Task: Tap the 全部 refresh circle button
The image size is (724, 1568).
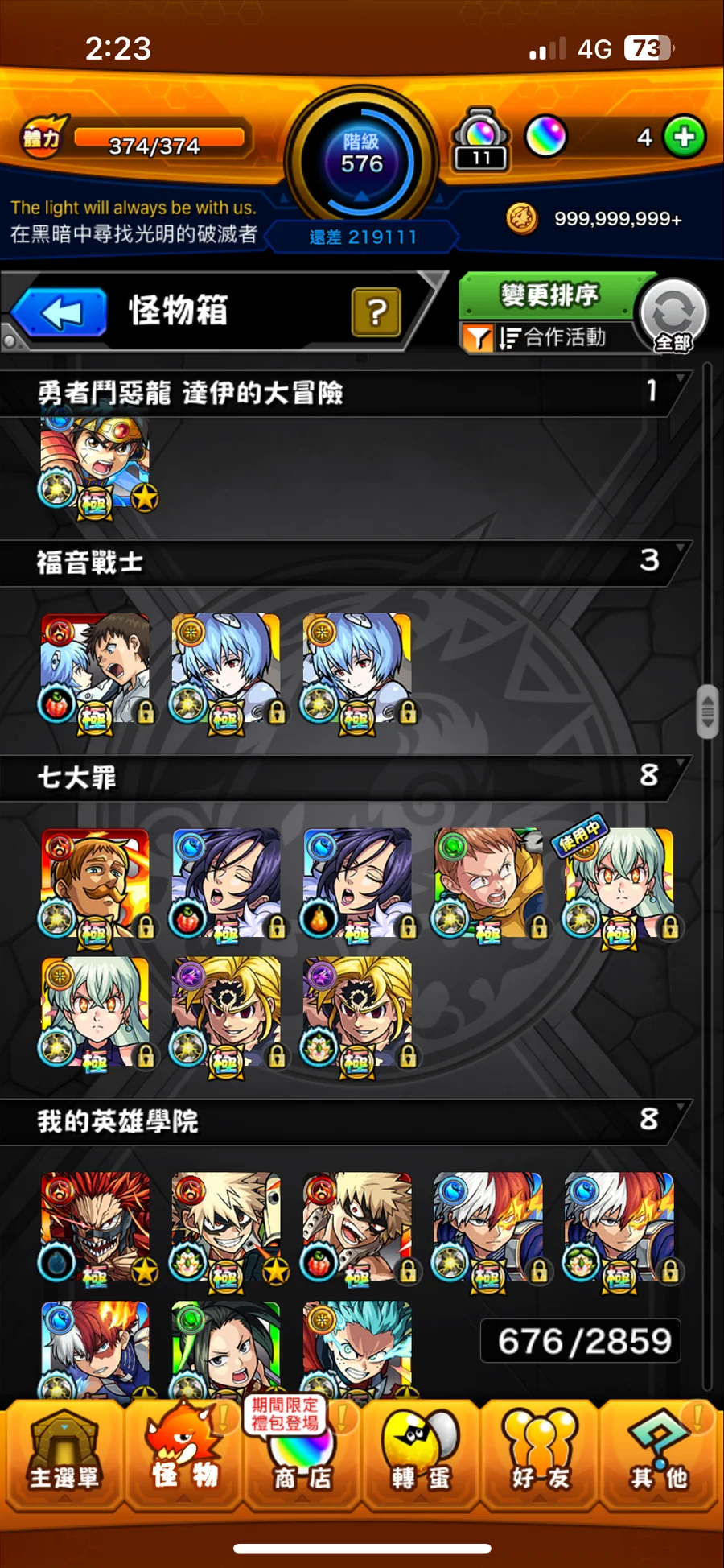Action: coord(673,315)
